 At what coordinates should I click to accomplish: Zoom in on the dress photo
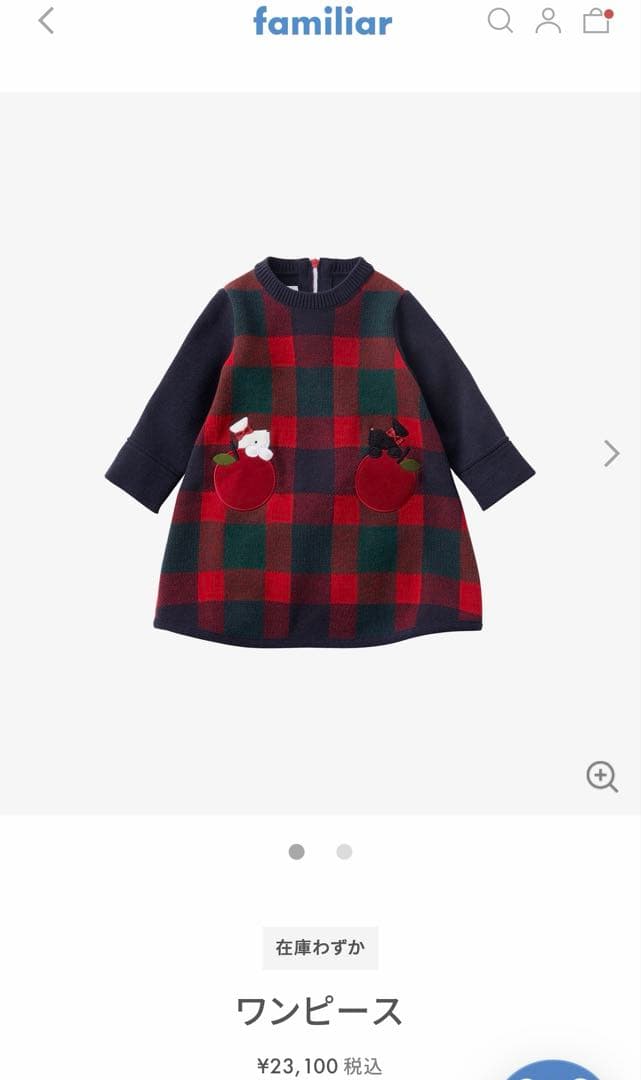pyautogui.click(x=602, y=776)
